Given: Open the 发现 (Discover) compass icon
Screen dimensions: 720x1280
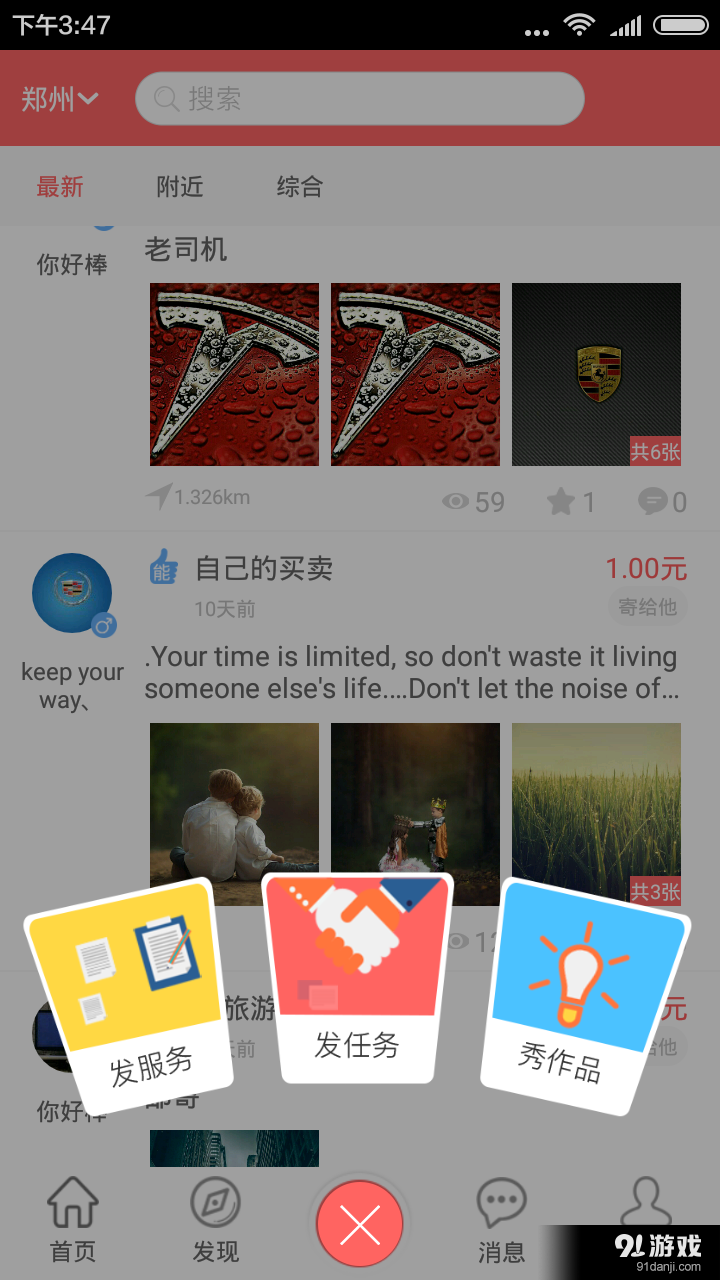Looking at the screenshot, I should tap(215, 1205).
